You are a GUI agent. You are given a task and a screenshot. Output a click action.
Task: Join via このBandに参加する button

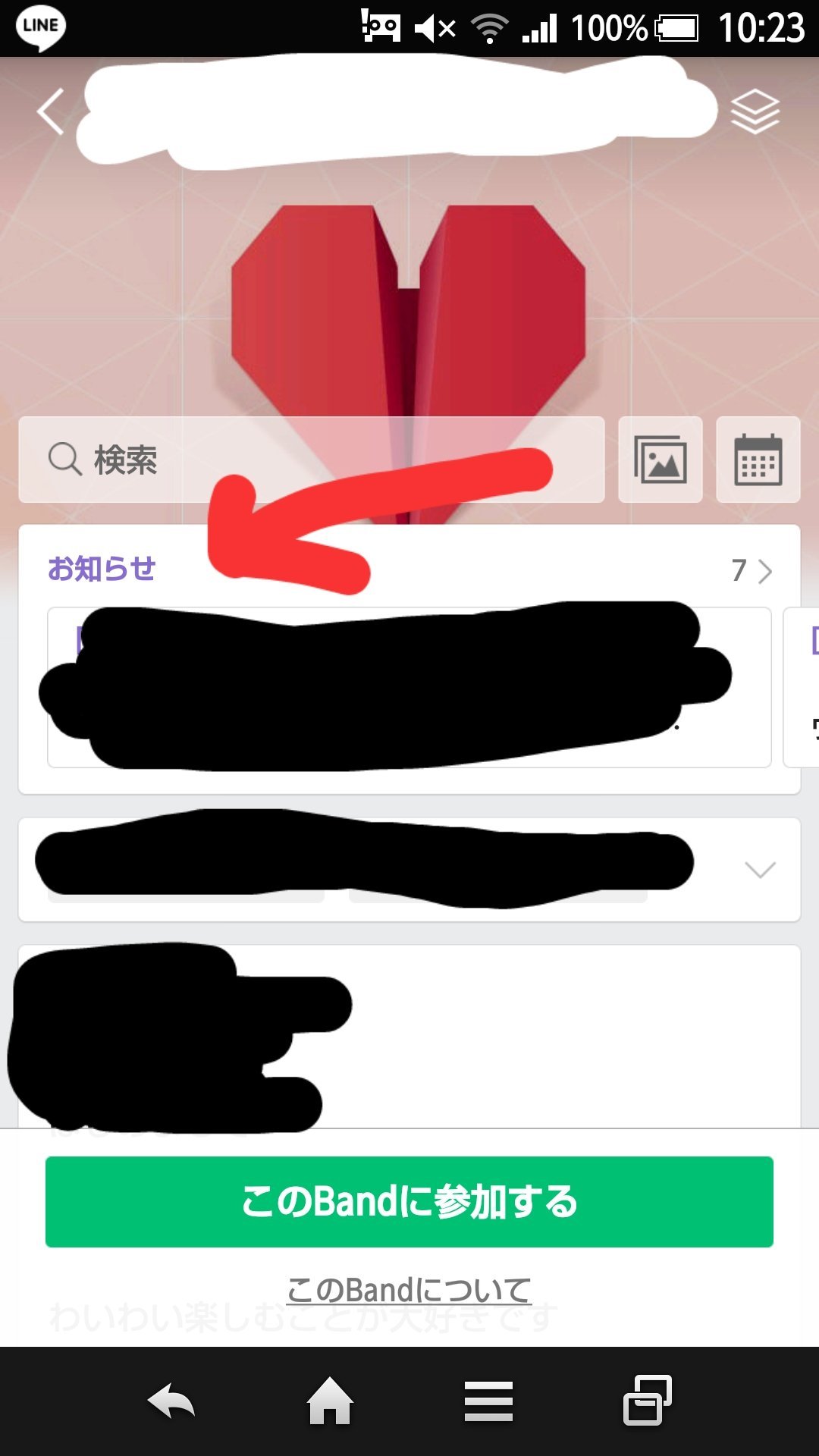click(x=409, y=1202)
